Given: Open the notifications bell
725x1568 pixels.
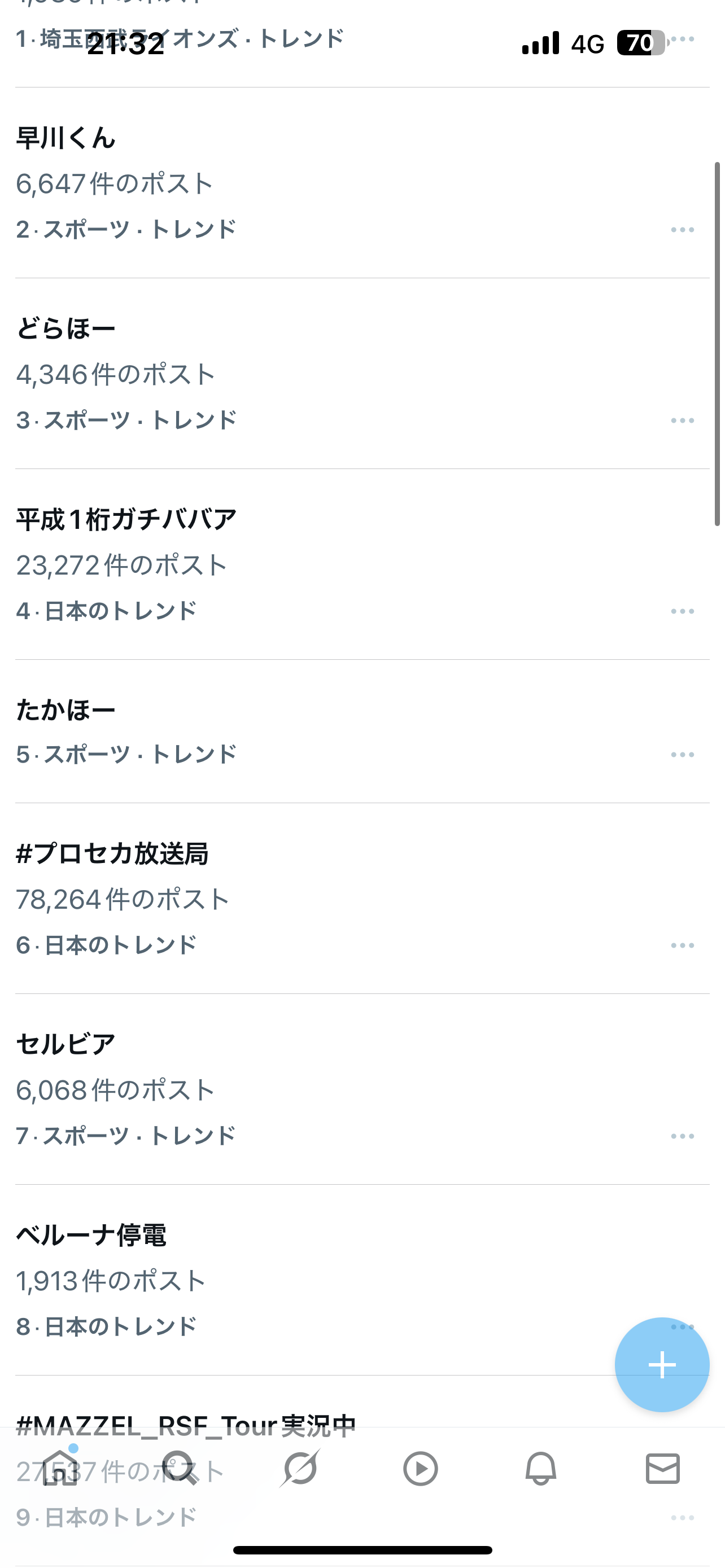Looking at the screenshot, I should 540,1469.
